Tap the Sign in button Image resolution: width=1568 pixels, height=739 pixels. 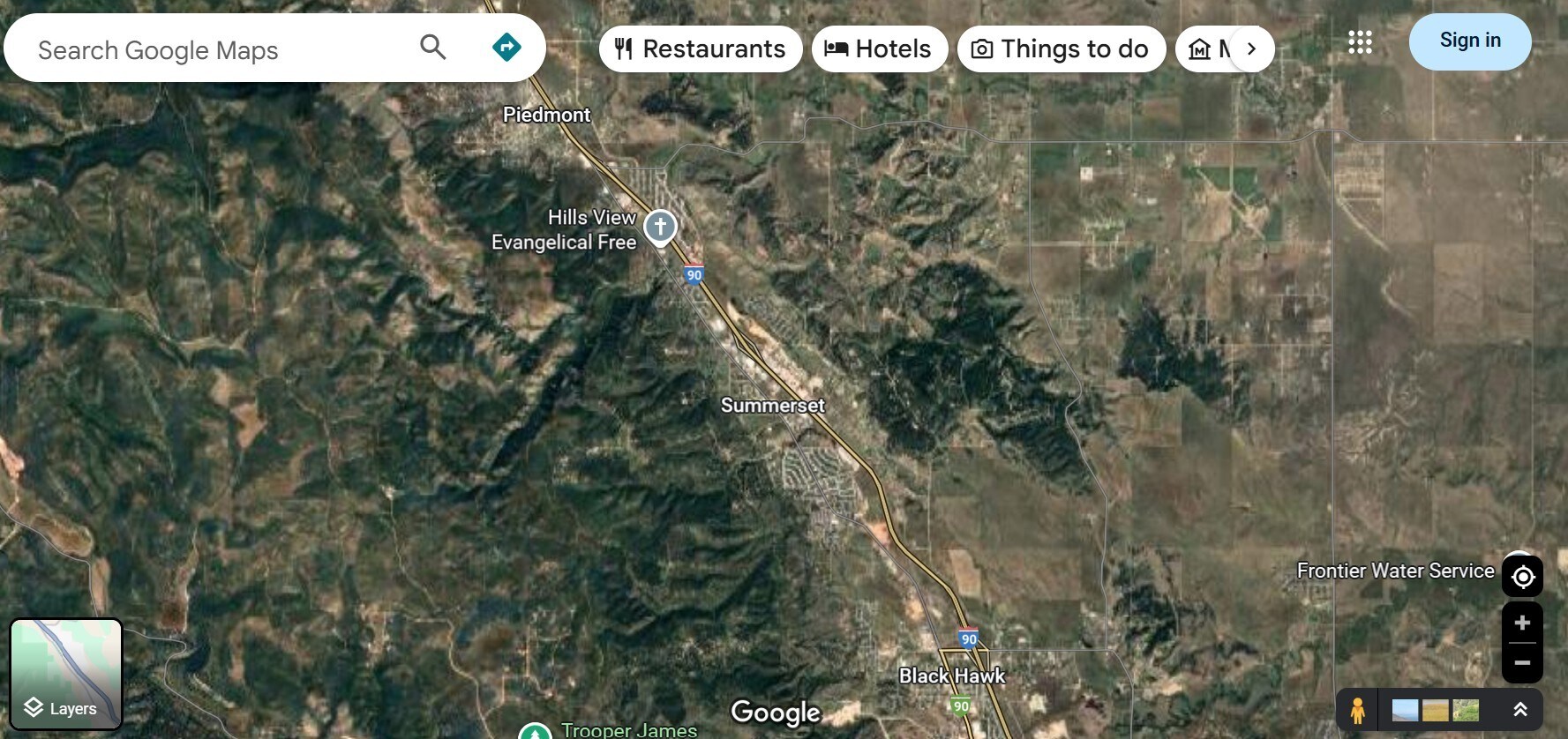coord(1469,41)
